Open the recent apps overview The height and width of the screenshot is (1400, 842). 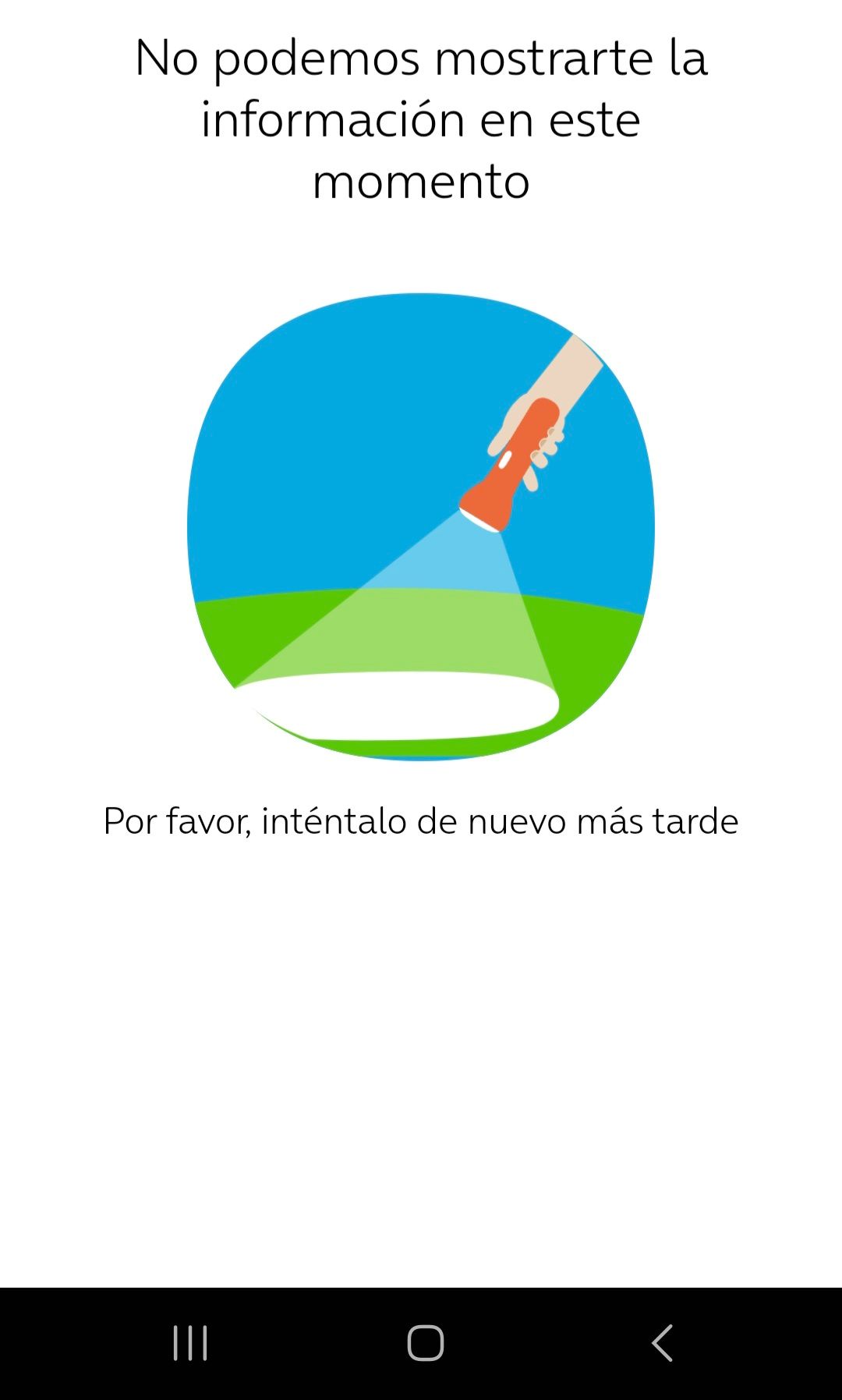(x=190, y=1342)
